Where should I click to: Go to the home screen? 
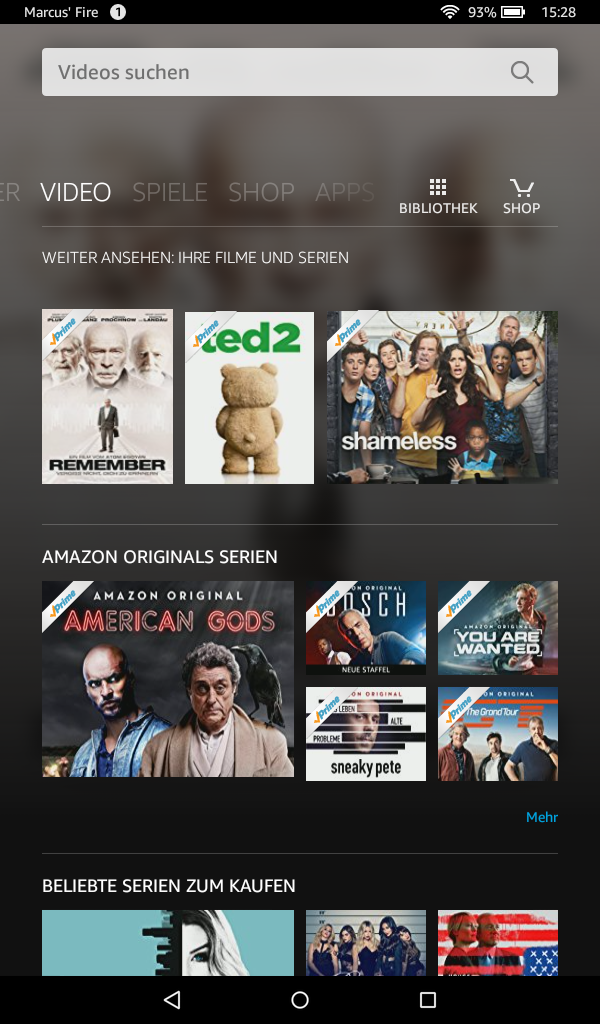tap(300, 1000)
